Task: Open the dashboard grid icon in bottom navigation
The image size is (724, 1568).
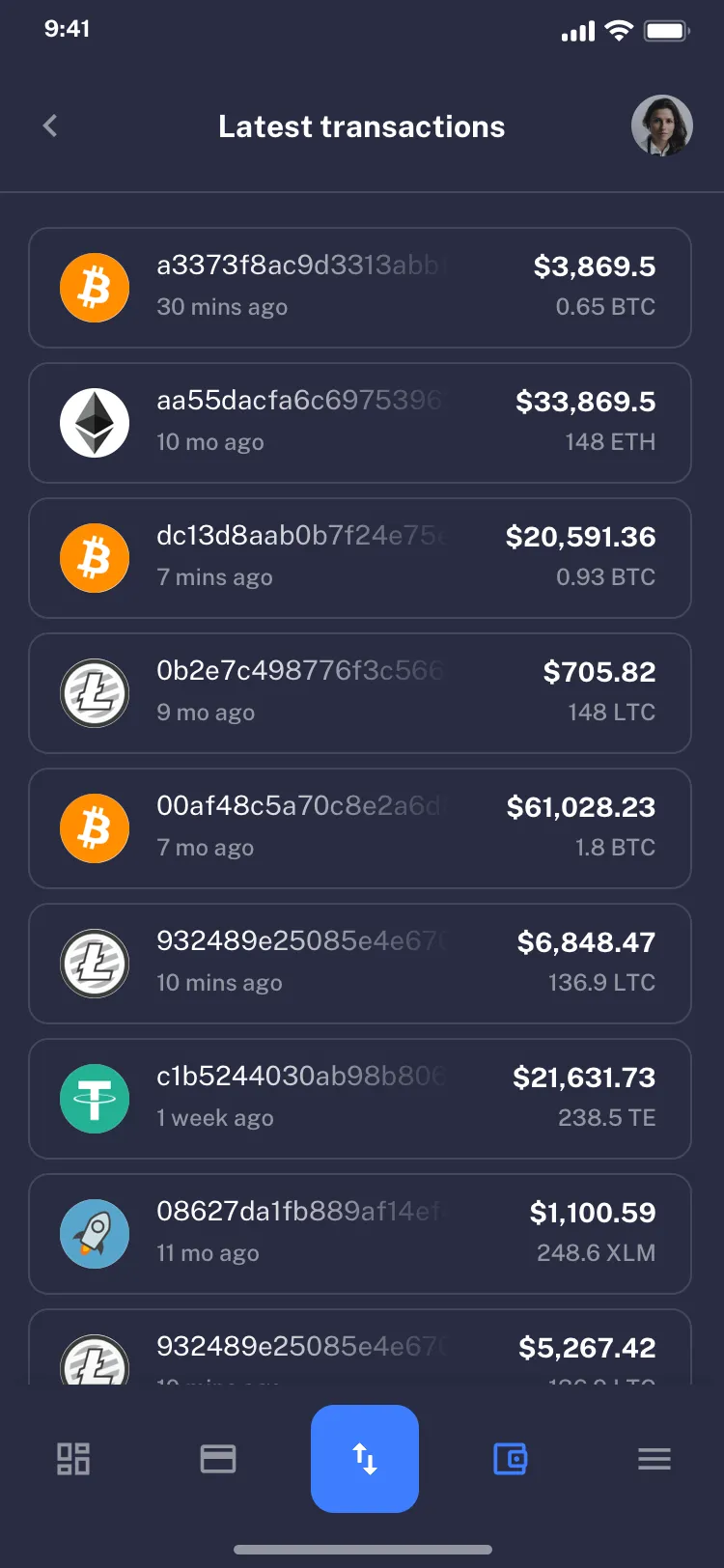Action: click(x=72, y=1459)
